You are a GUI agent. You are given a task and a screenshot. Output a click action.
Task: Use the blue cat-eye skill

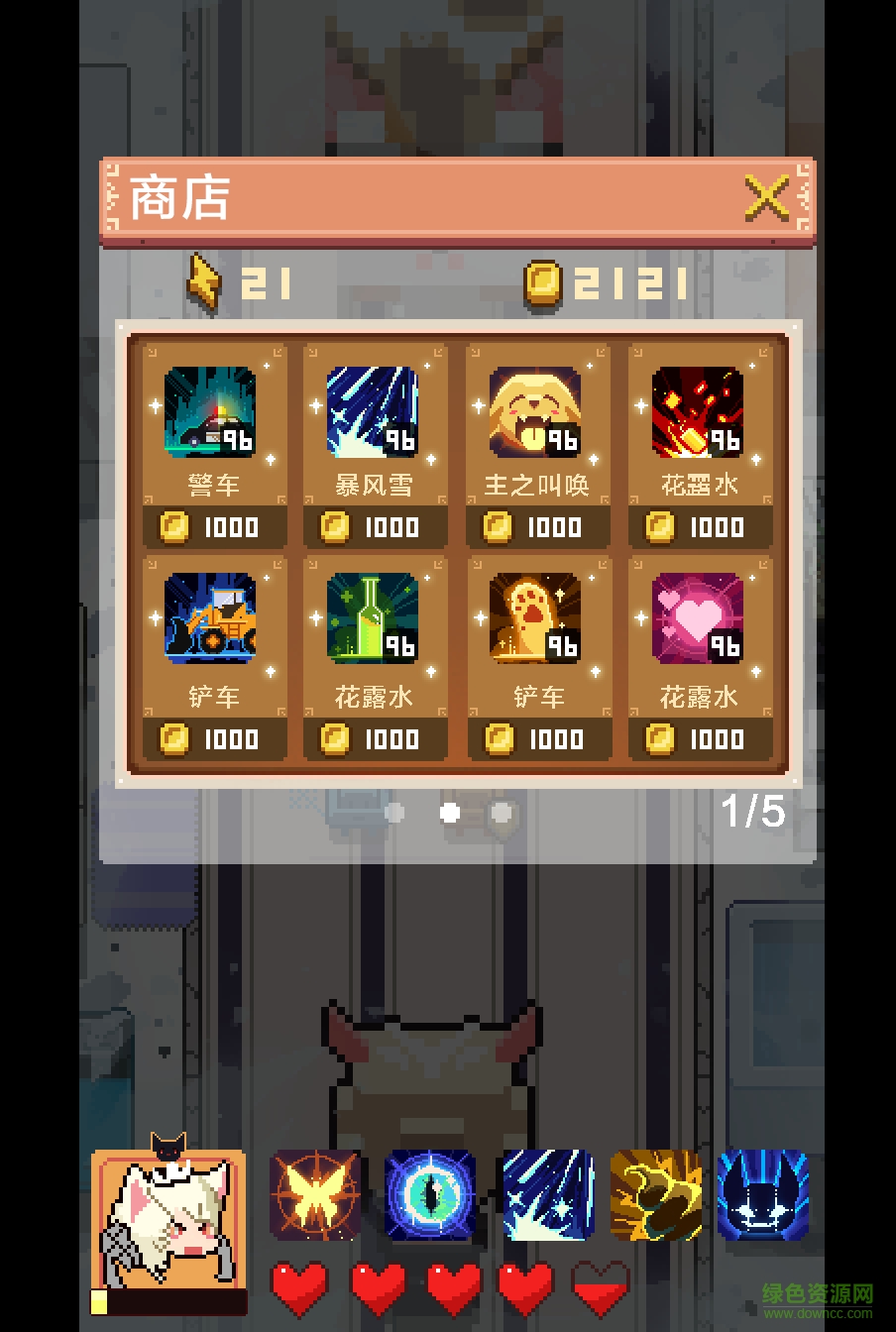click(x=430, y=1195)
